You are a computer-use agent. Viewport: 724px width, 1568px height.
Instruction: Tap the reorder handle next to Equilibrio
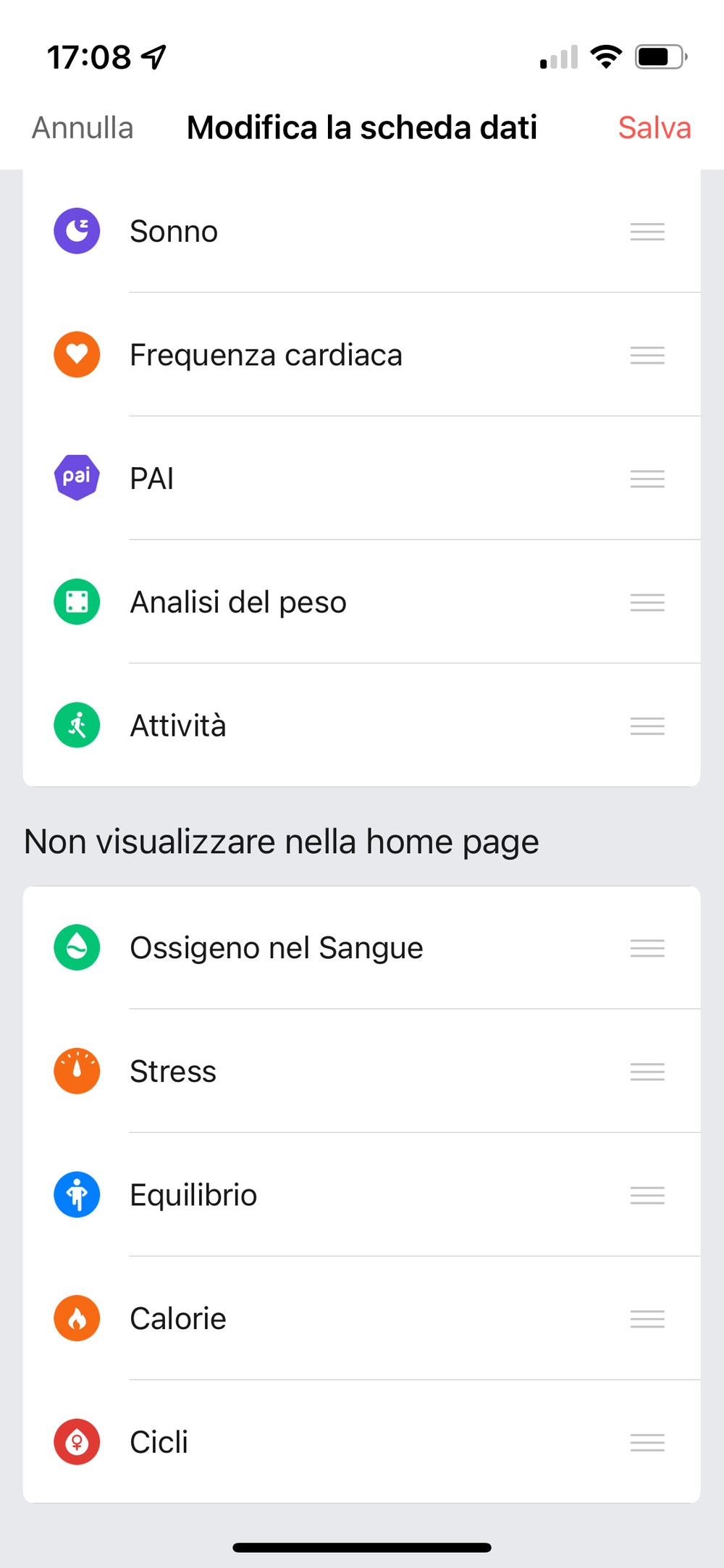coord(647,1195)
